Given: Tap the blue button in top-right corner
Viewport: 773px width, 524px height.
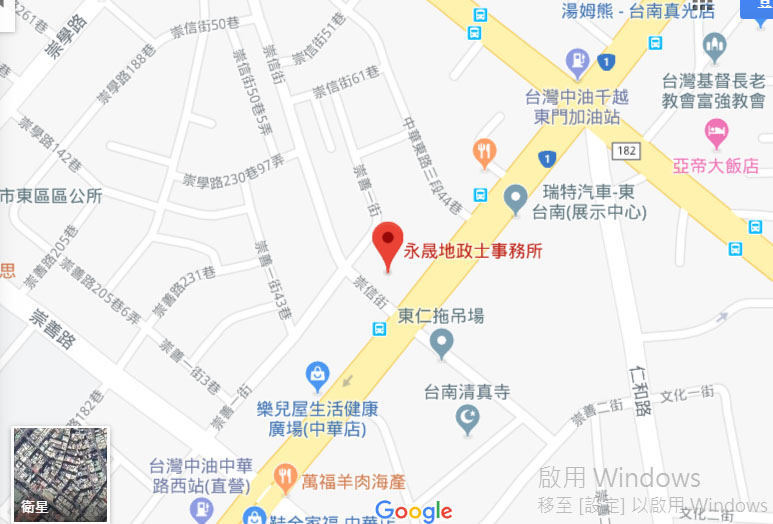Looking at the screenshot, I should pyautogui.click(x=757, y=8).
